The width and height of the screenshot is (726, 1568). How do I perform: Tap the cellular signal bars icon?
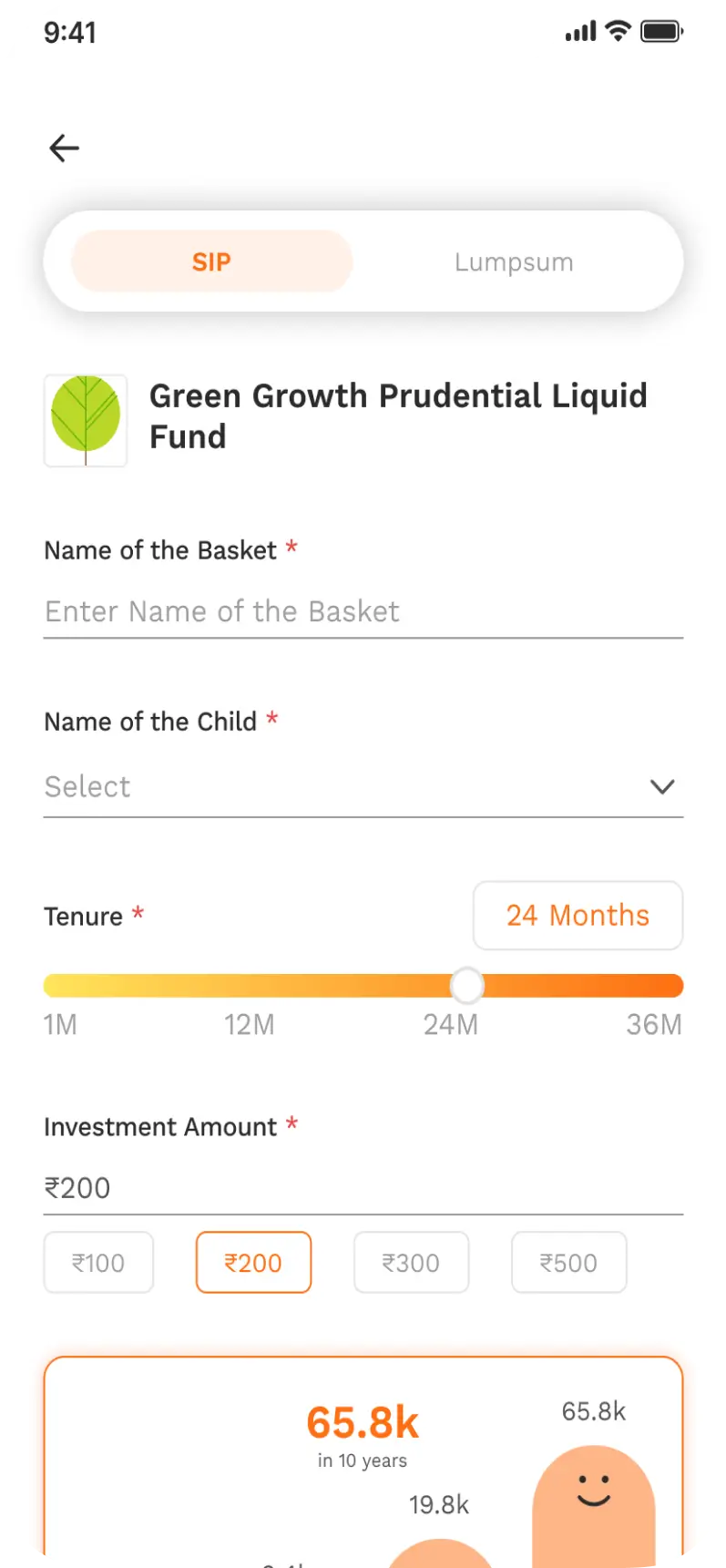click(x=580, y=30)
